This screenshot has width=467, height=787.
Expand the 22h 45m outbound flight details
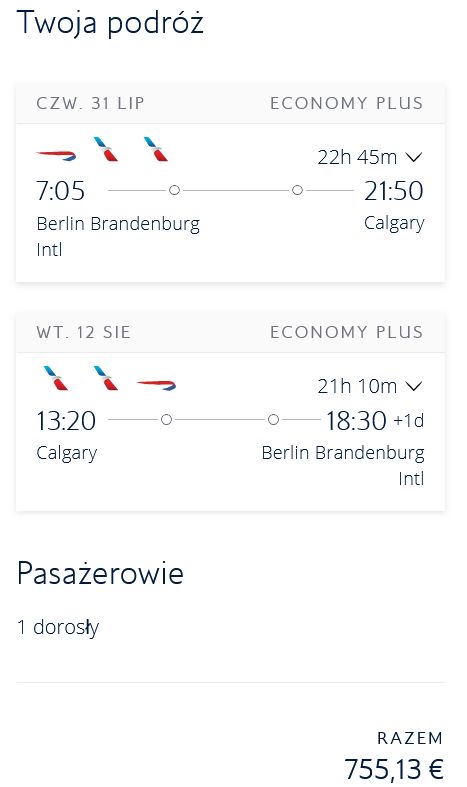pyautogui.click(x=370, y=158)
